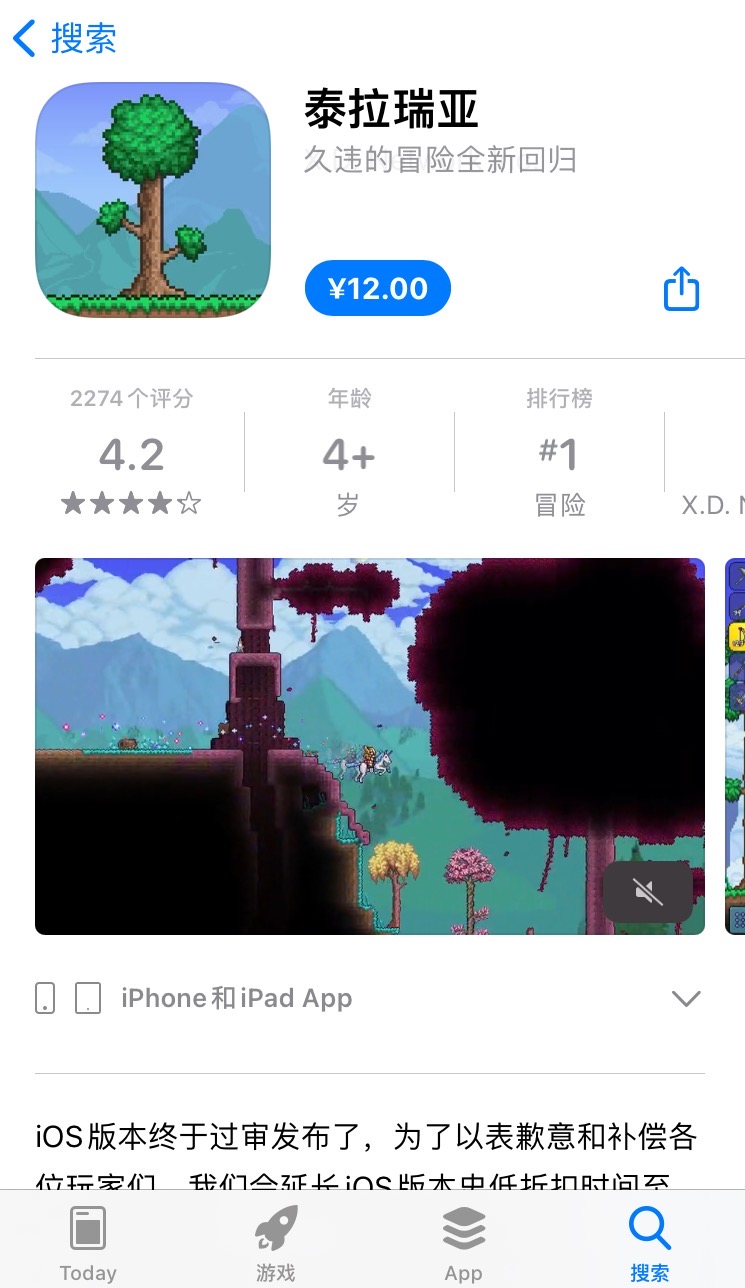The width and height of the screenshot is (745, 1288).
Task: Switch to the 游戏 tab
Action: [276, 1243]
